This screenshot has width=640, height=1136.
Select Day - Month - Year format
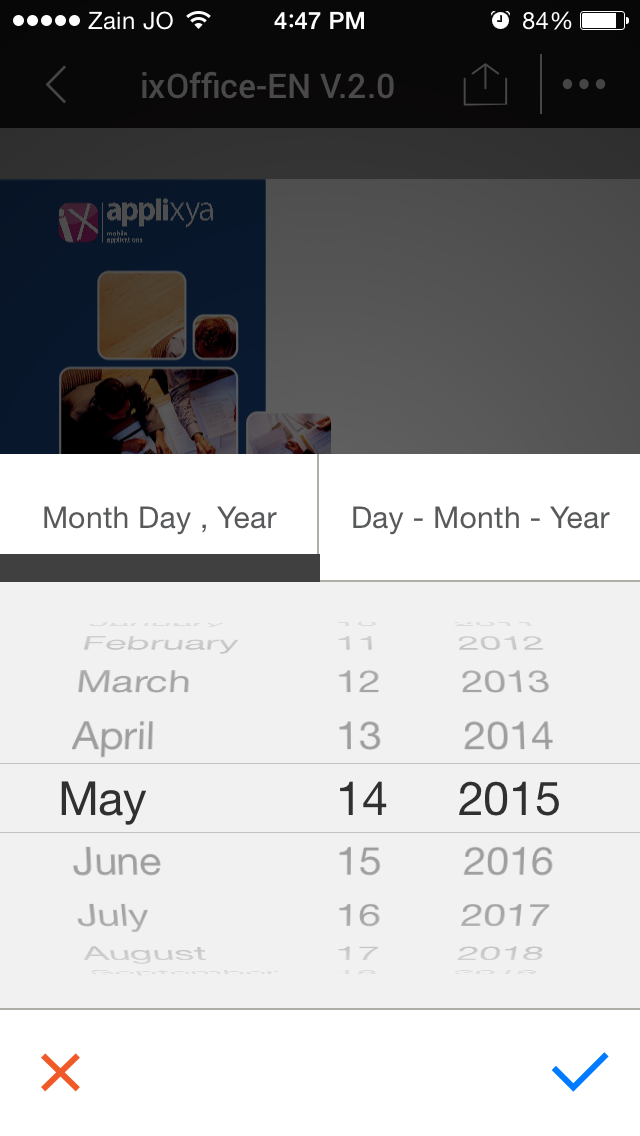click(480, 518)
